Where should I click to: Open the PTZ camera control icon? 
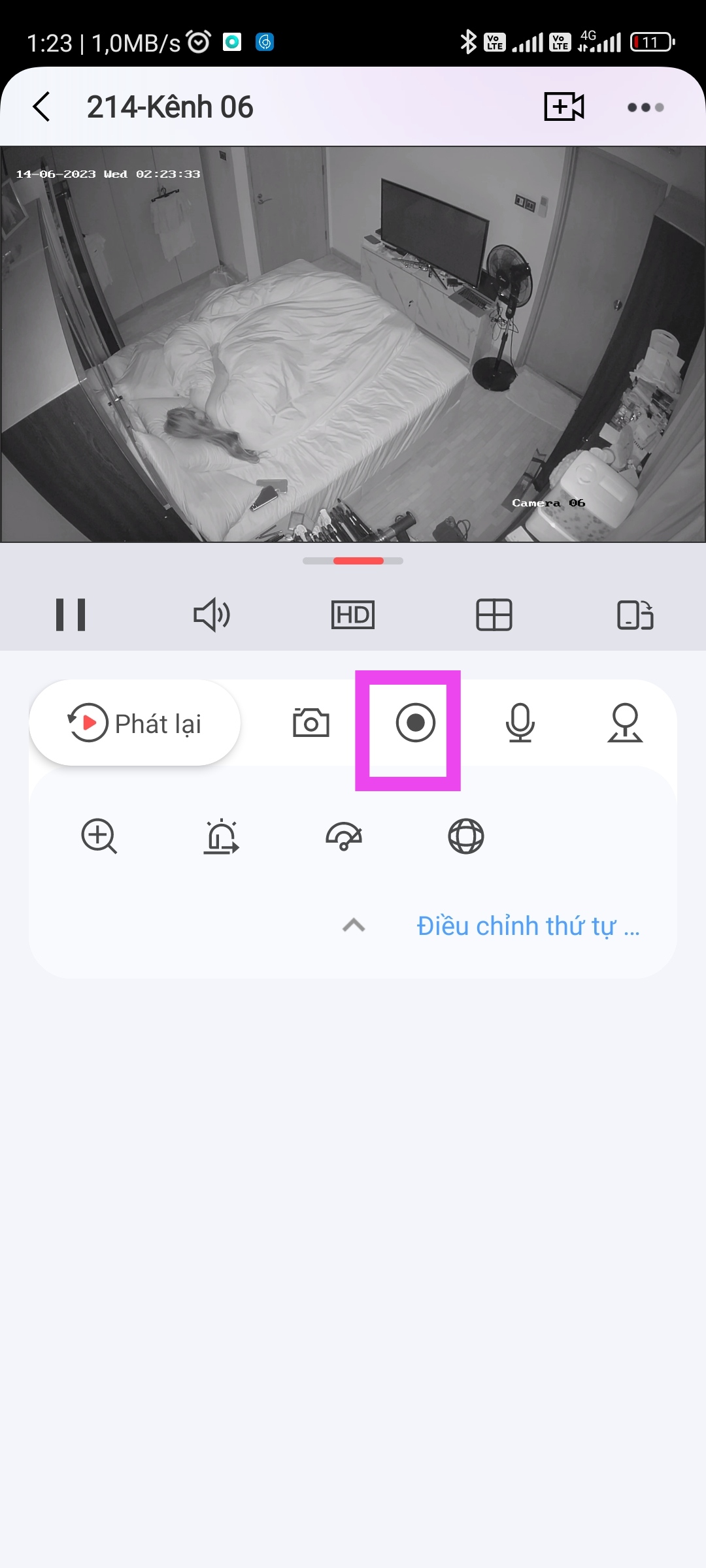click(x=625, y=723)
